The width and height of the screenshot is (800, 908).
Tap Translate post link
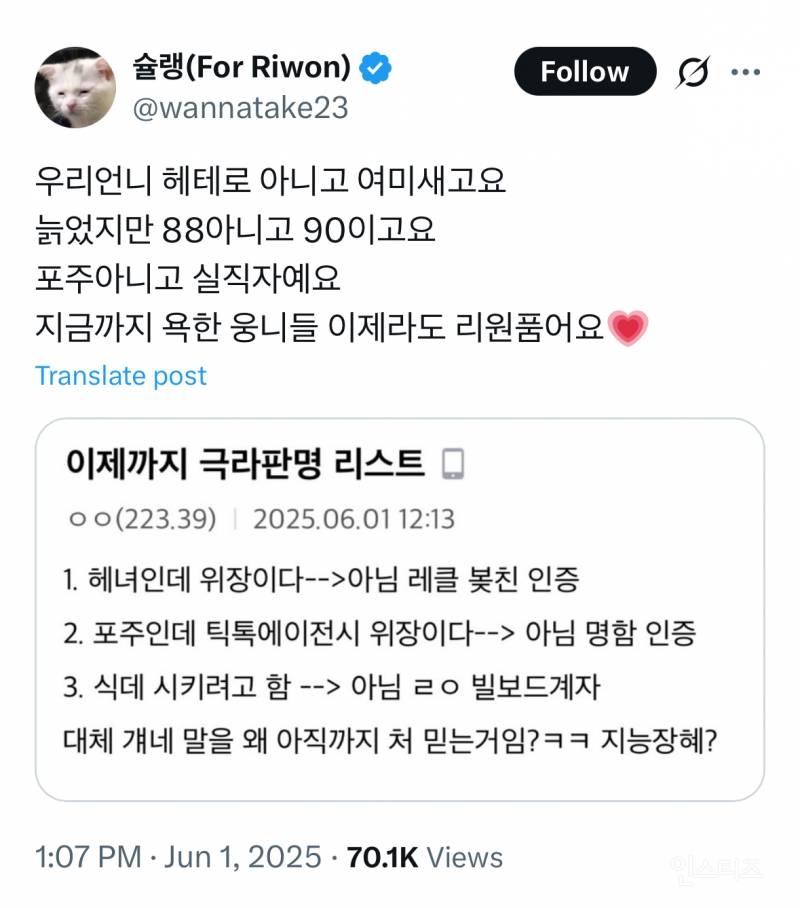click(x=121, y=376)
